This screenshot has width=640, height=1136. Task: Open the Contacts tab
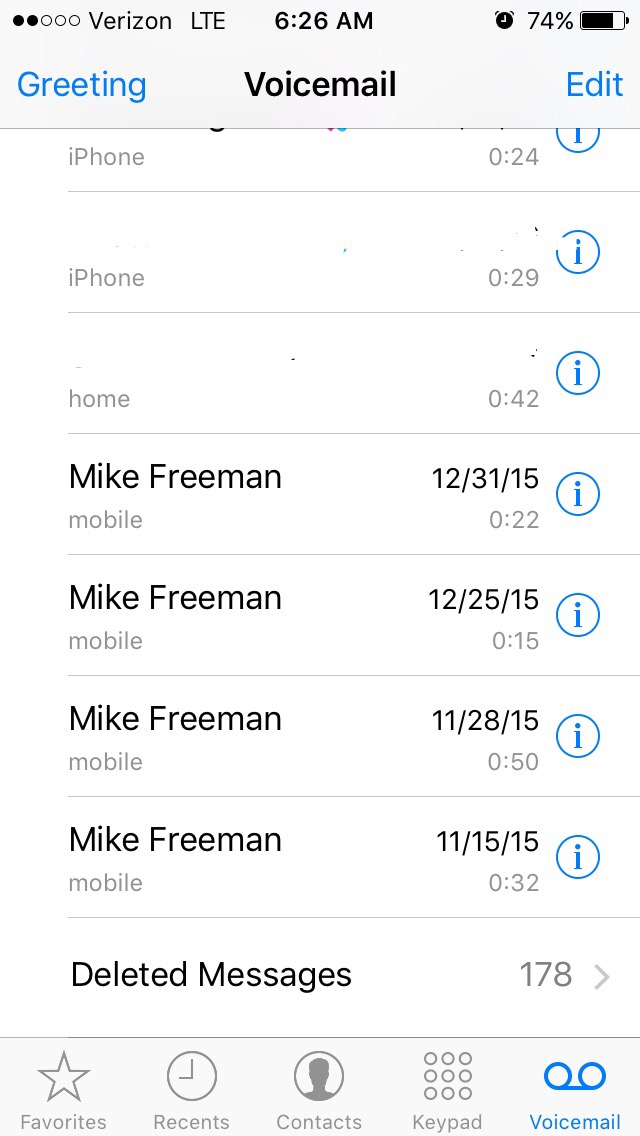pyautogui.click(x=319, y=1090)
